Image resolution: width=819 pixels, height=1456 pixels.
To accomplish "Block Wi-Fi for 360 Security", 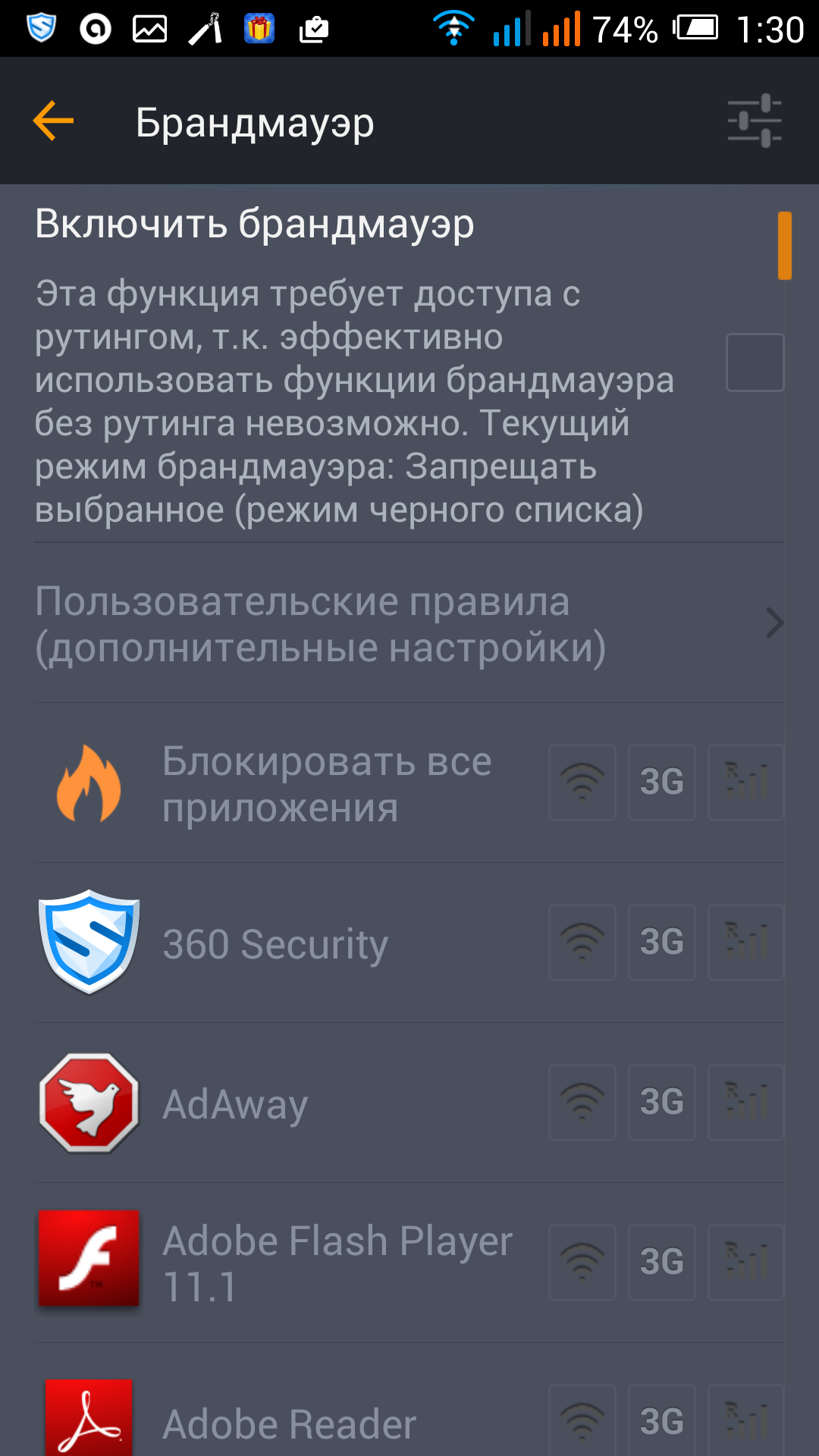I will click(582, 943).
